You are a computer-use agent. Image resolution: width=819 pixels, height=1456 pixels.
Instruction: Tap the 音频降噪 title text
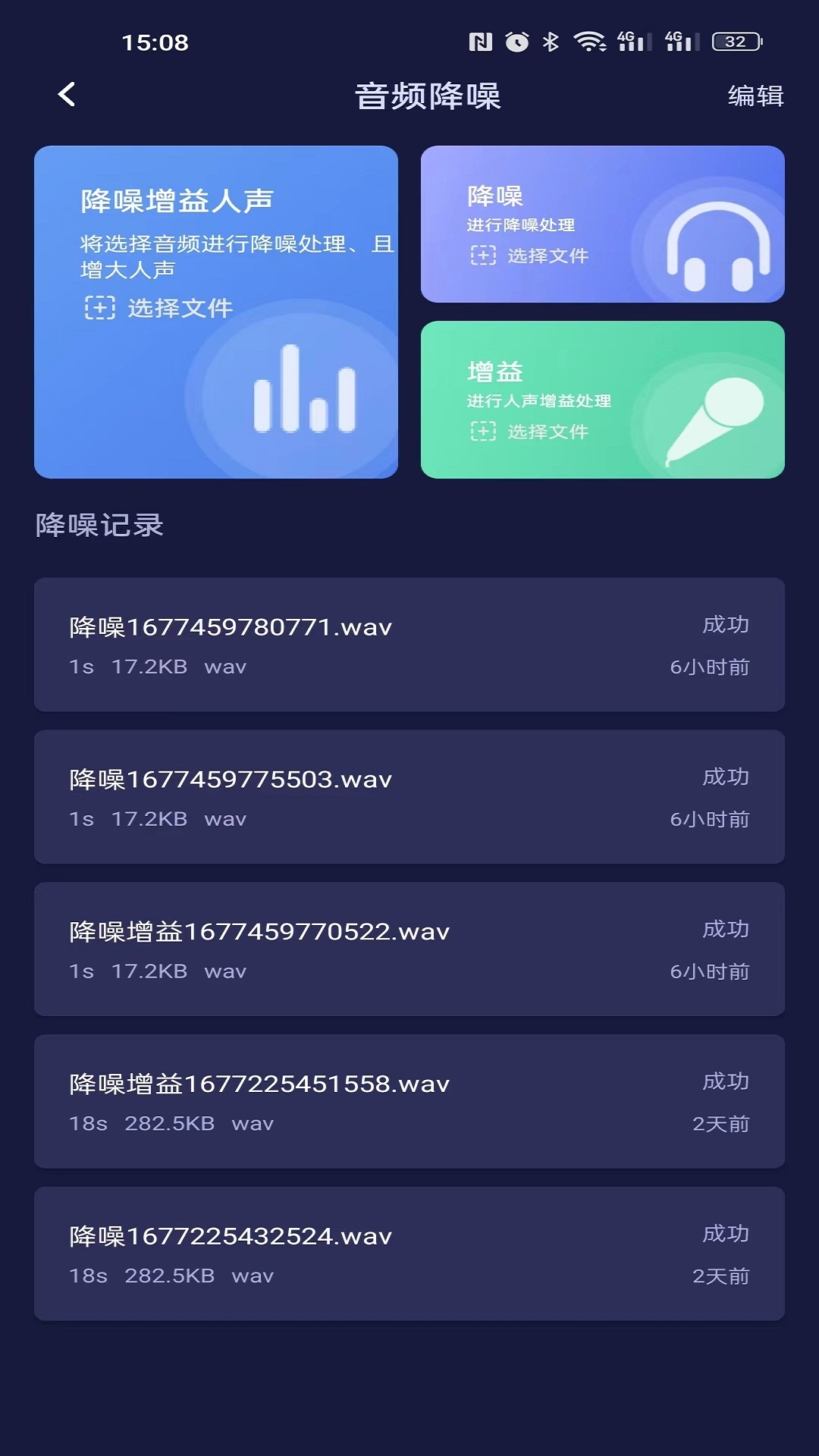[x=431, y=95]
